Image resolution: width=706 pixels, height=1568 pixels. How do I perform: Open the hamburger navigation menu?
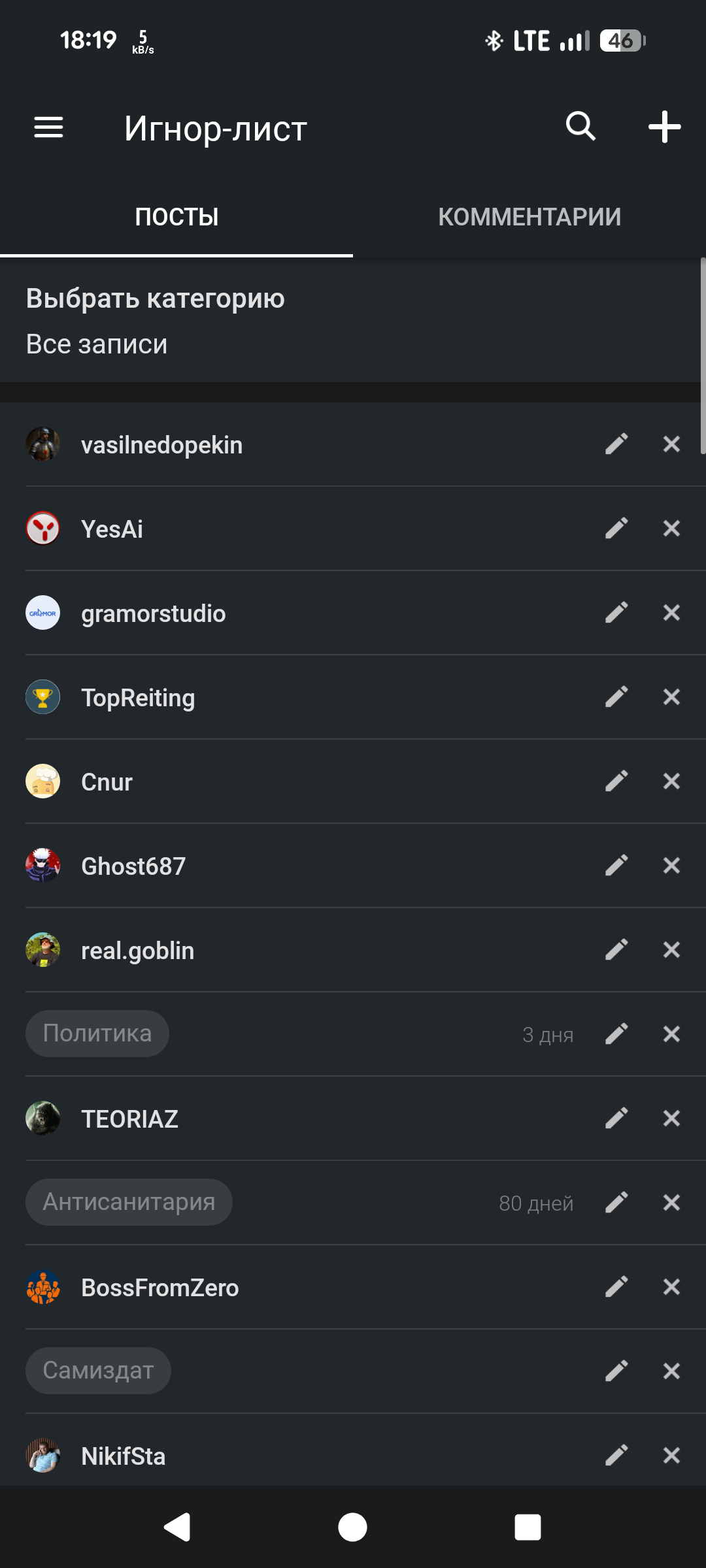(48, 127)
